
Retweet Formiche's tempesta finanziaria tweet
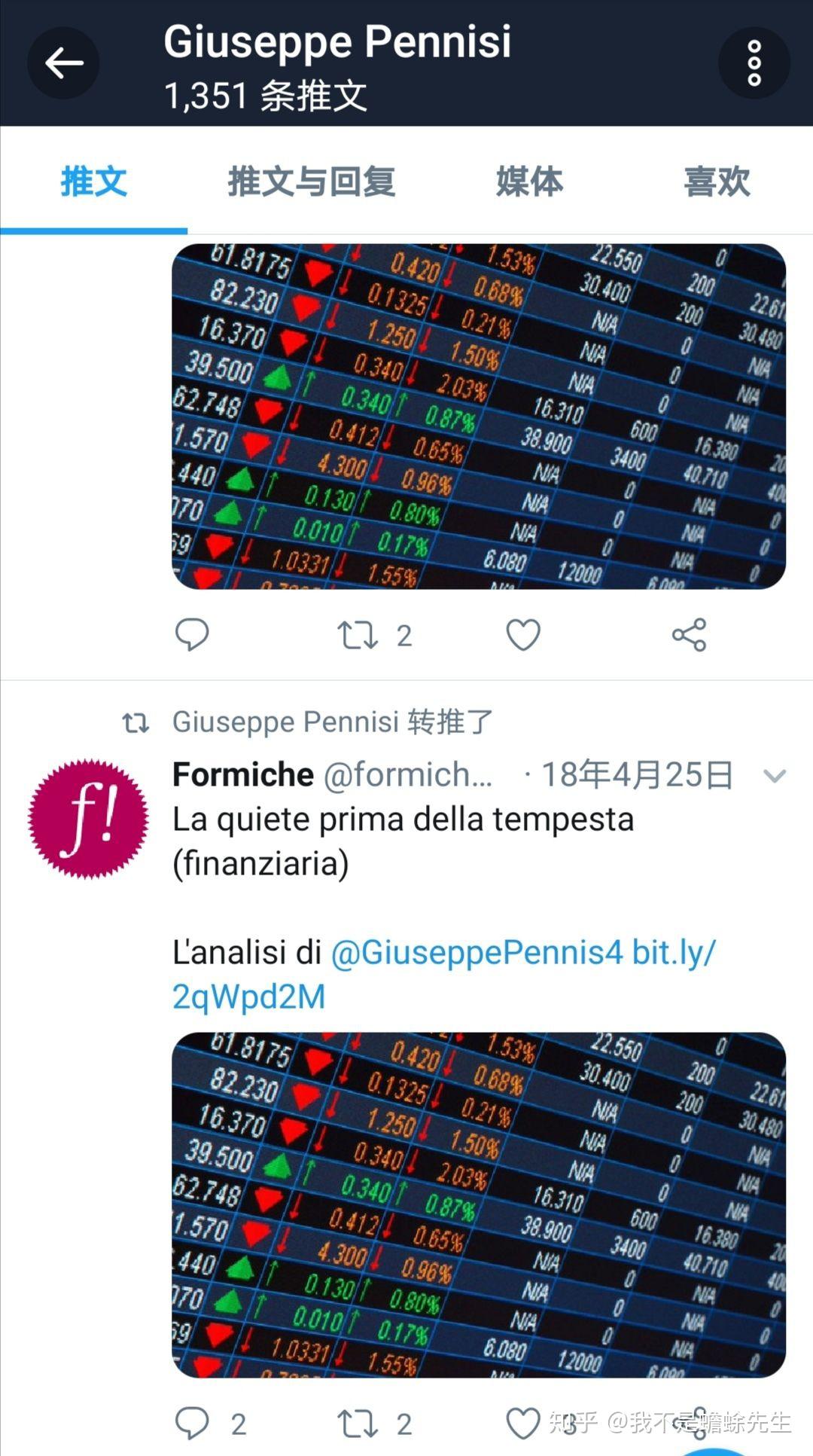click(358, 1424)
